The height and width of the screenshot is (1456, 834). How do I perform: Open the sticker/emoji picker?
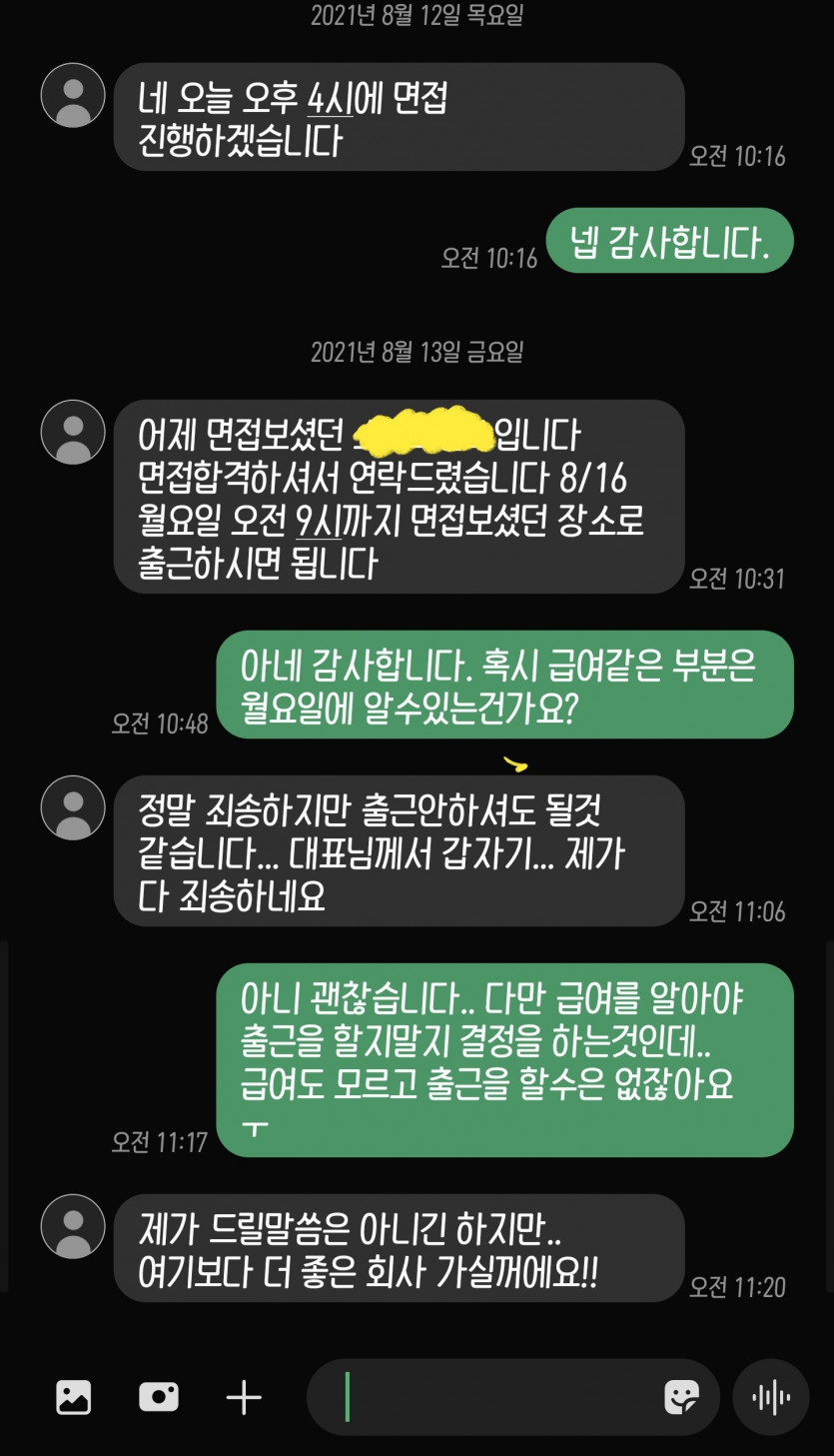(x=681, y=1396)
